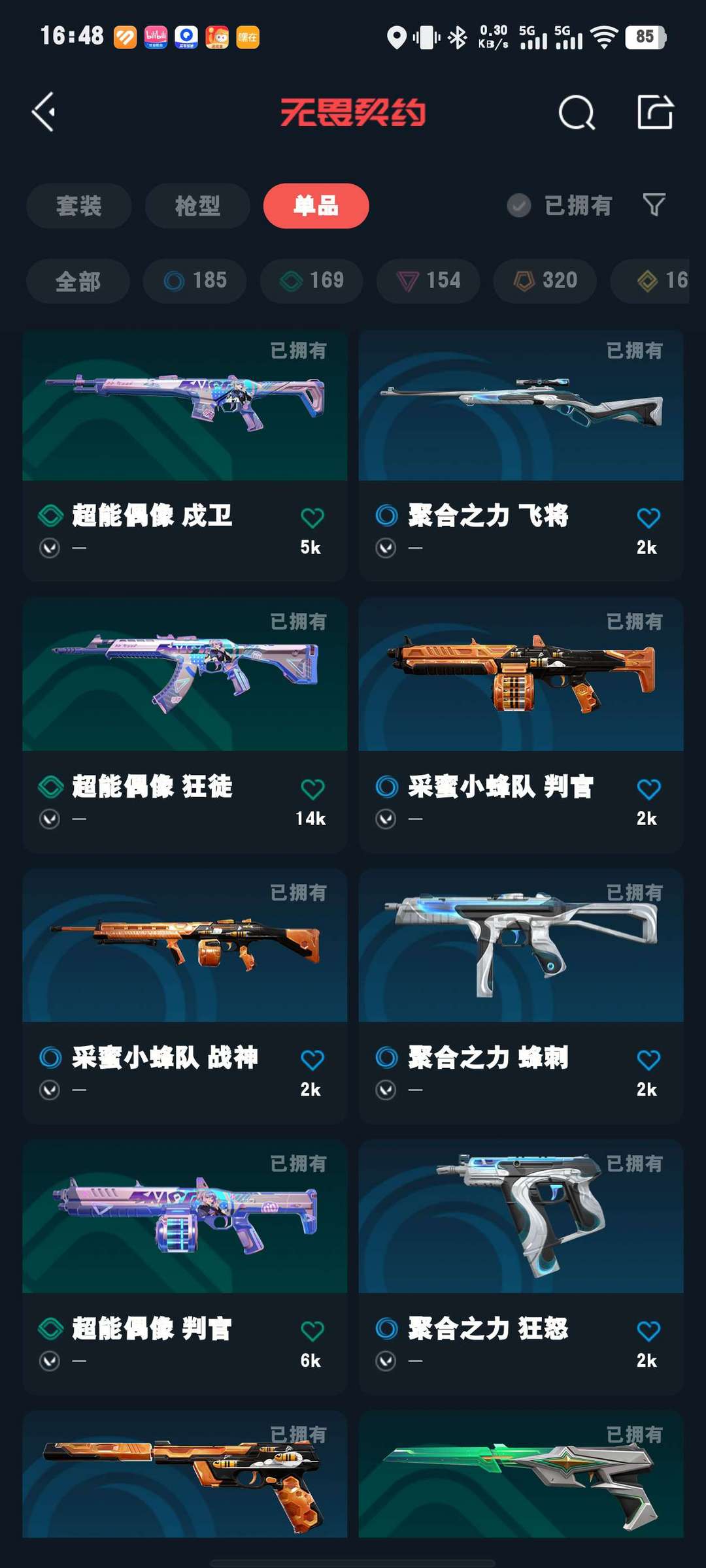Filter by the 185 tier chip
Image resolution: width=706 pixels, height=1568 pixels.
click(195, 281)
